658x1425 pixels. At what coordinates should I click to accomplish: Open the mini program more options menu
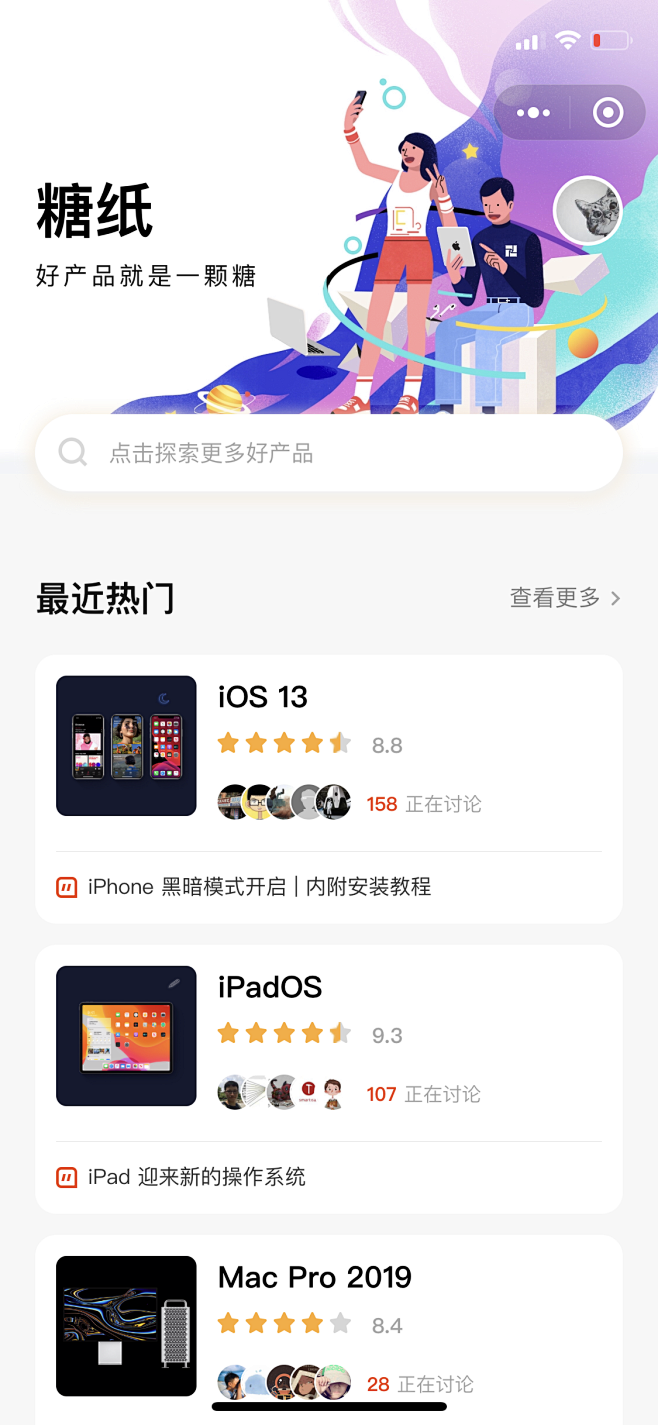534,113
